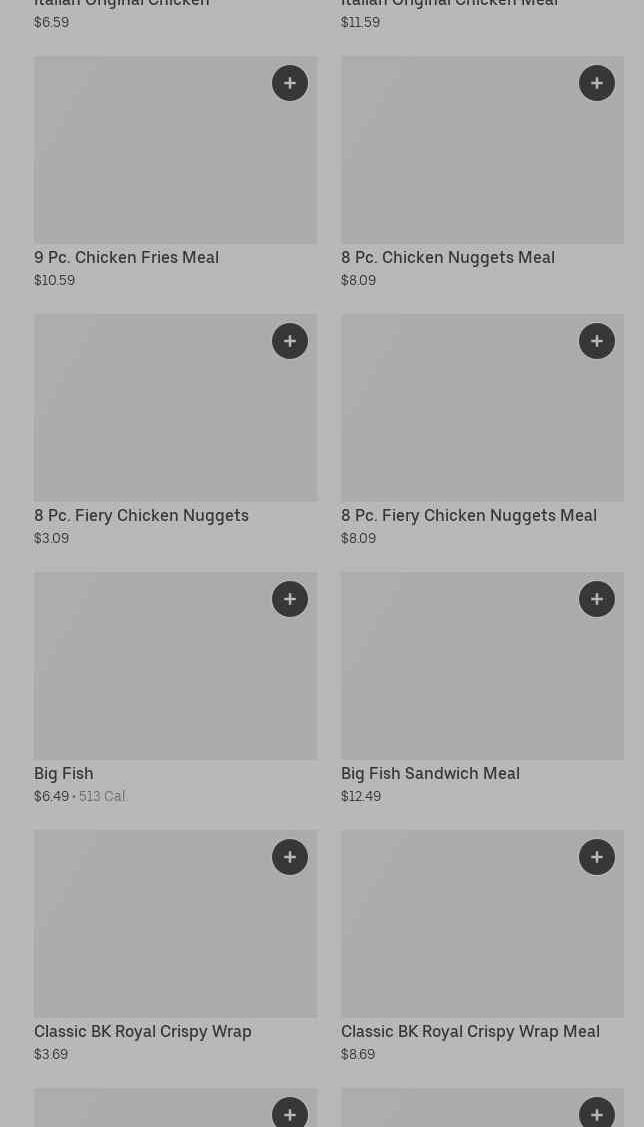Add 9 Pc. Chicken Fries Meal to cart
Viewport: 644px width, 1127px height.
tap(290, 83)
